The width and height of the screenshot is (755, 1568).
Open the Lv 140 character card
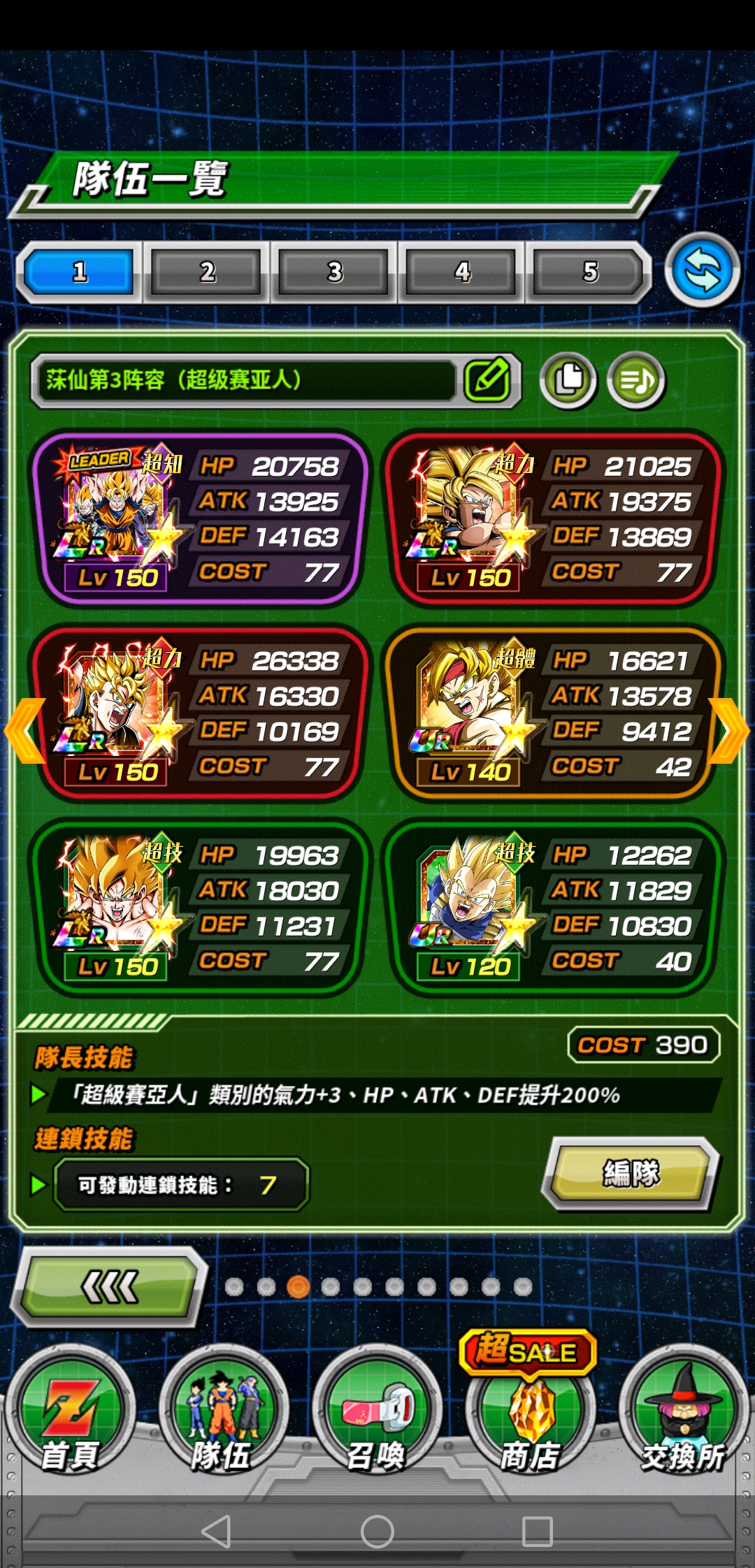(552, 713)
